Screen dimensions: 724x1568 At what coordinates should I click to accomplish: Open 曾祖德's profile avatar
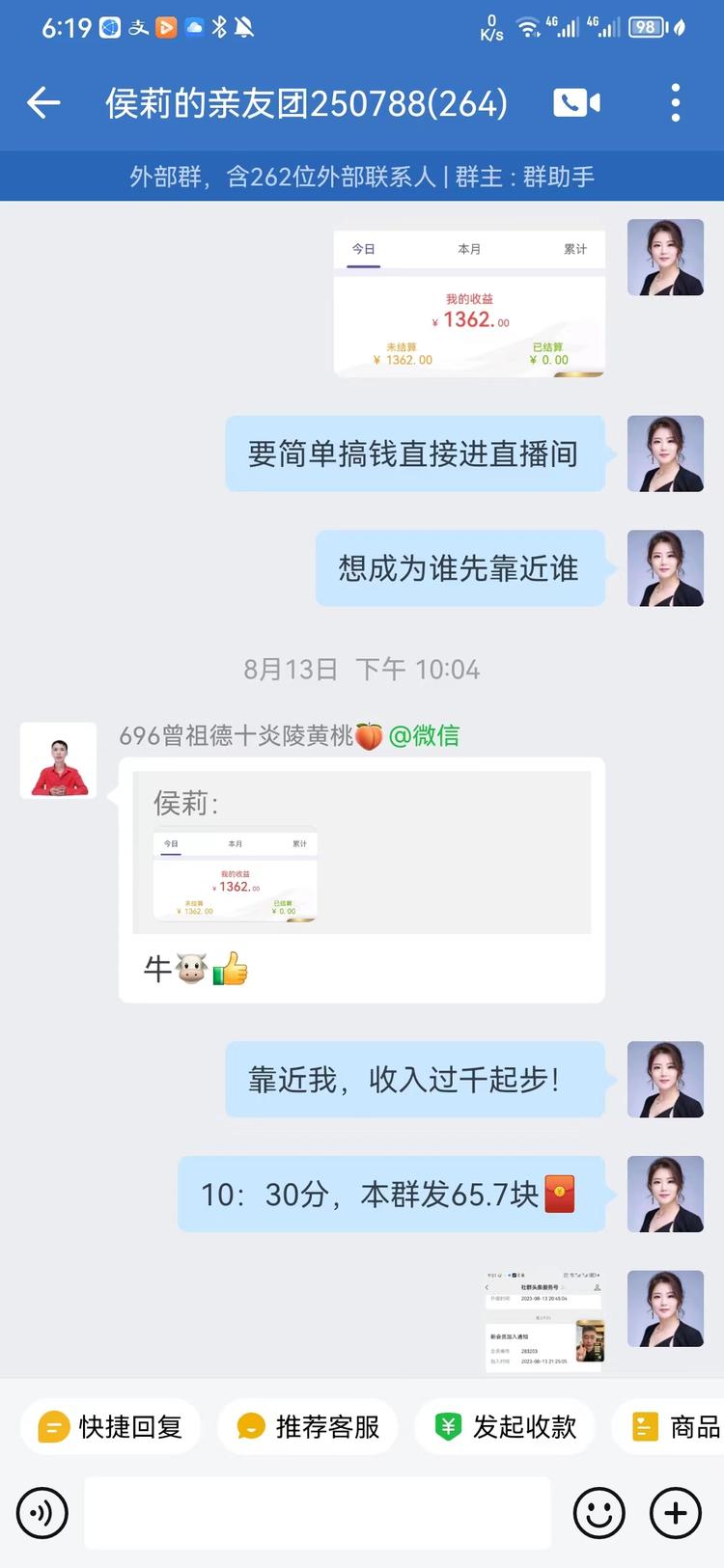tap(59, 760)
